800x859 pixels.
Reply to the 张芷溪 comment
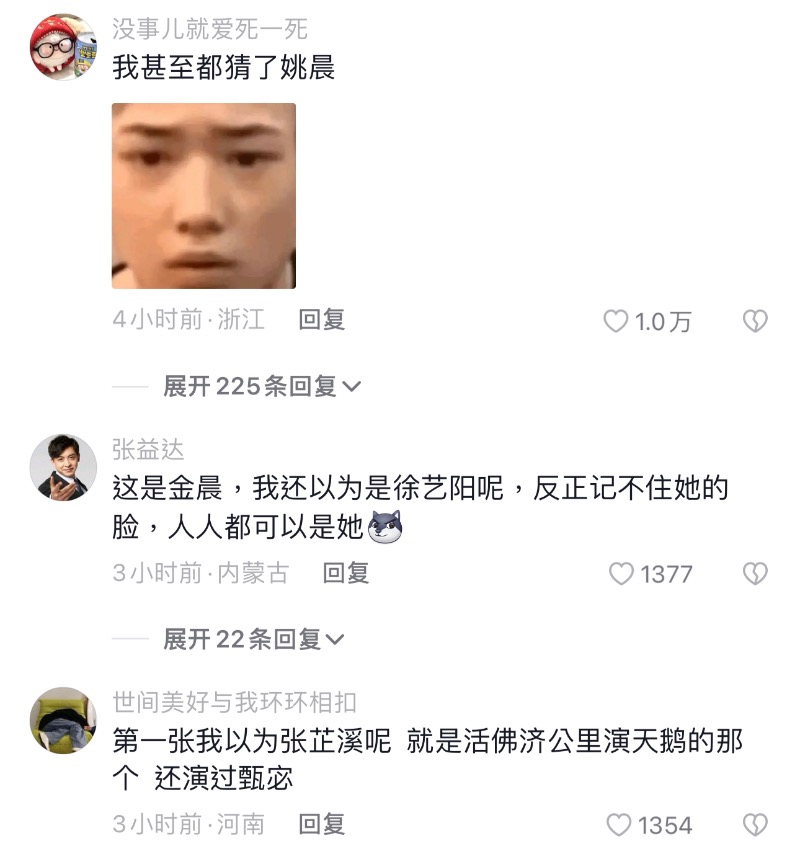tap(322, 824)
